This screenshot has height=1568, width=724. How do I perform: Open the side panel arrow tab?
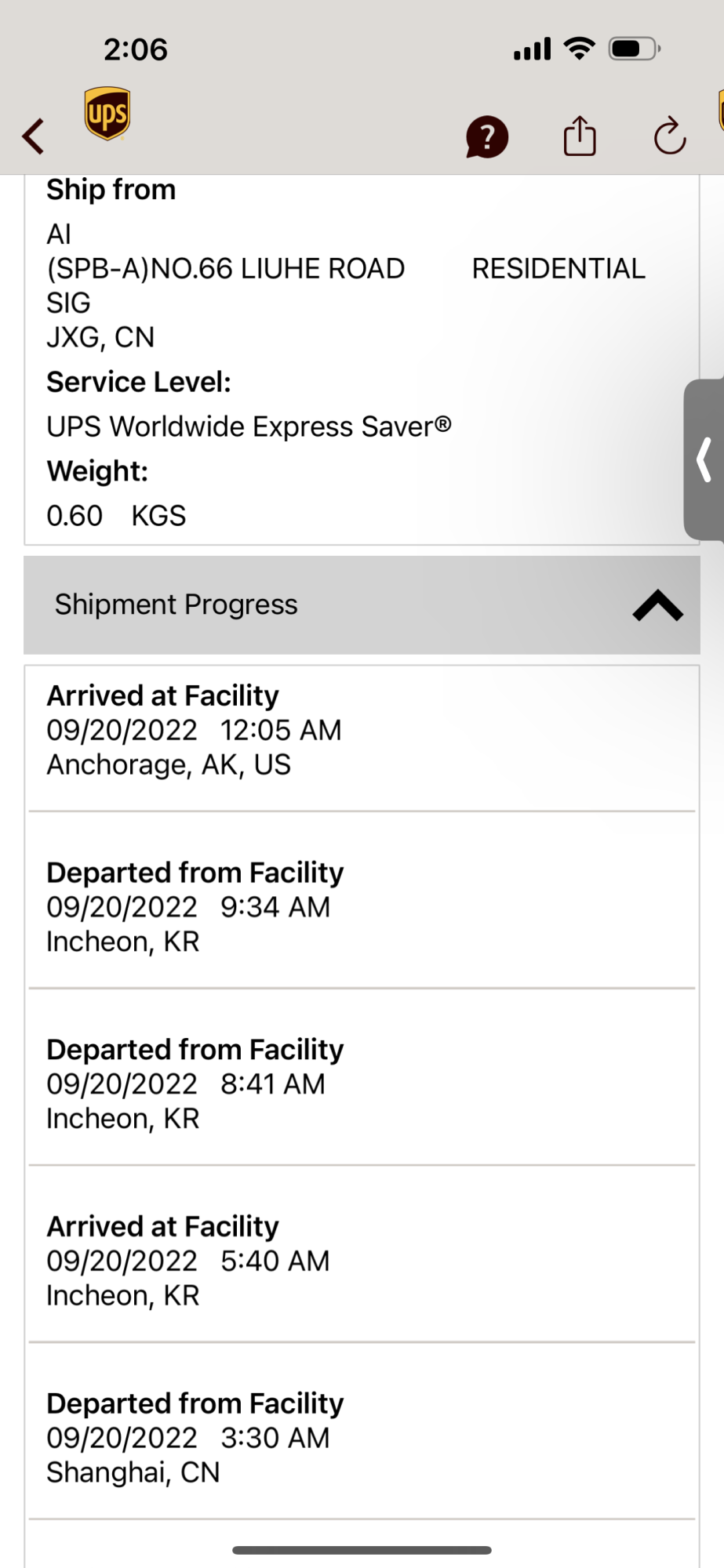click(x=704, y=460)
